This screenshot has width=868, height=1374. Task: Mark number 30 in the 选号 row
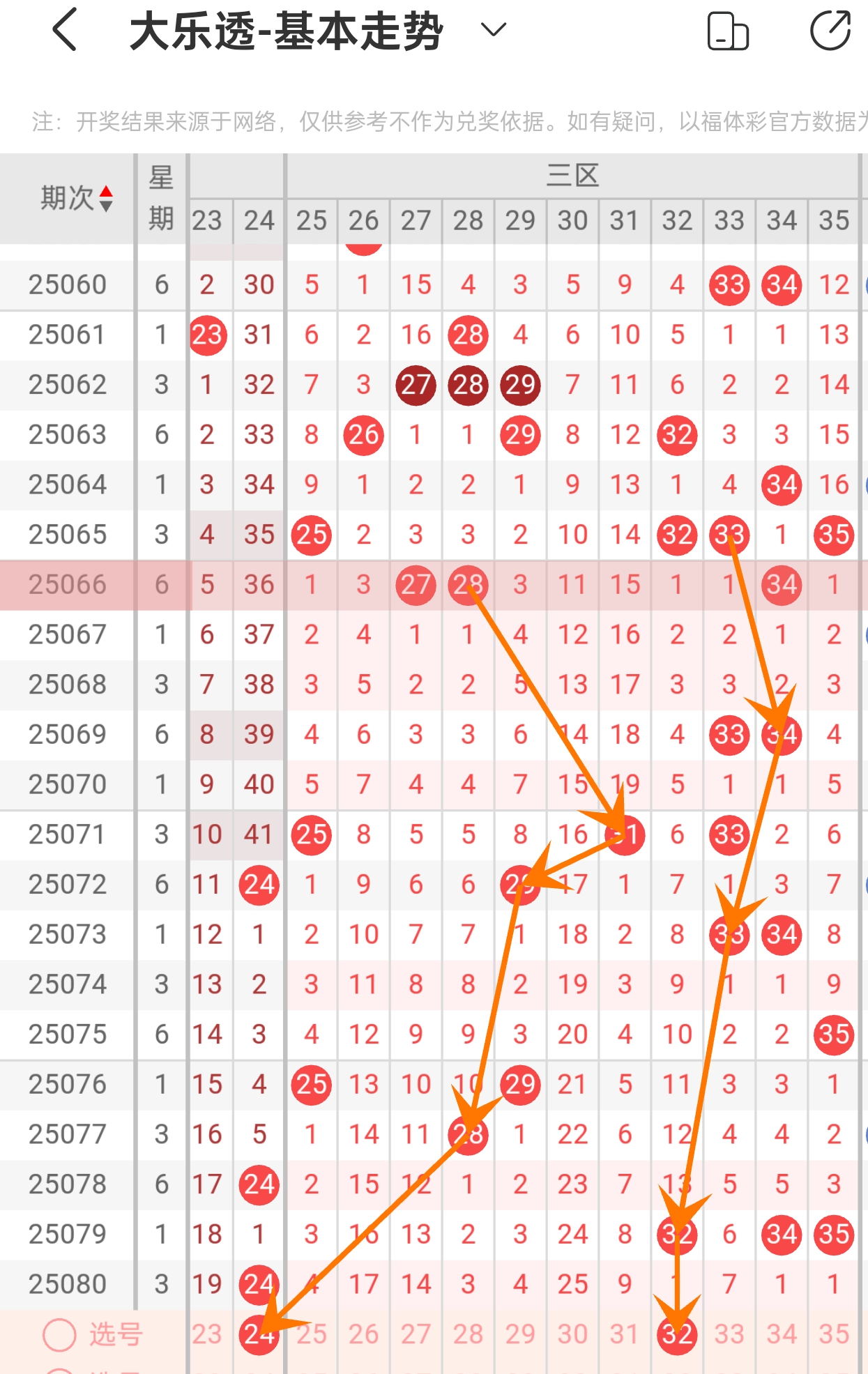tap(573, 1334)
